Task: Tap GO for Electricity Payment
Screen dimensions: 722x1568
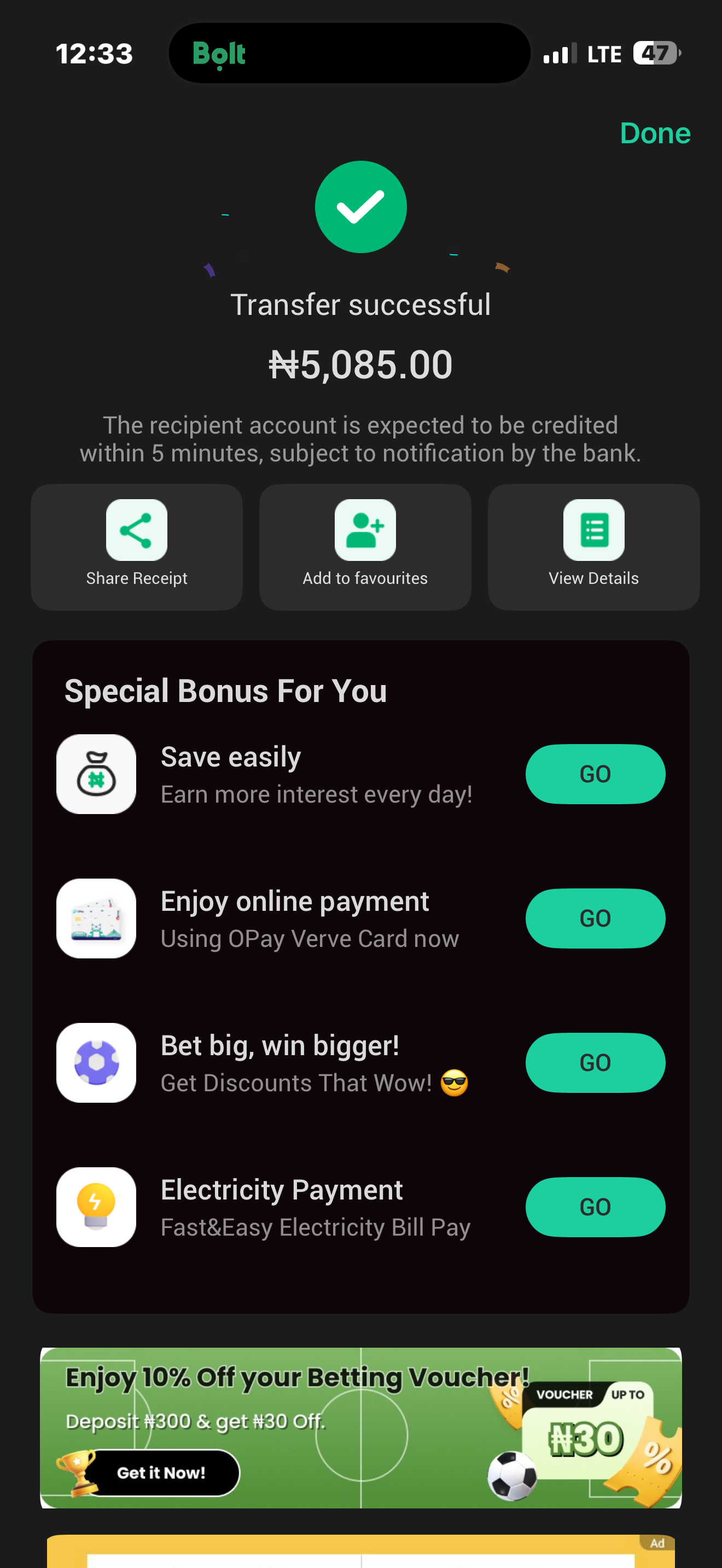Action: [x=595, y=1207]
